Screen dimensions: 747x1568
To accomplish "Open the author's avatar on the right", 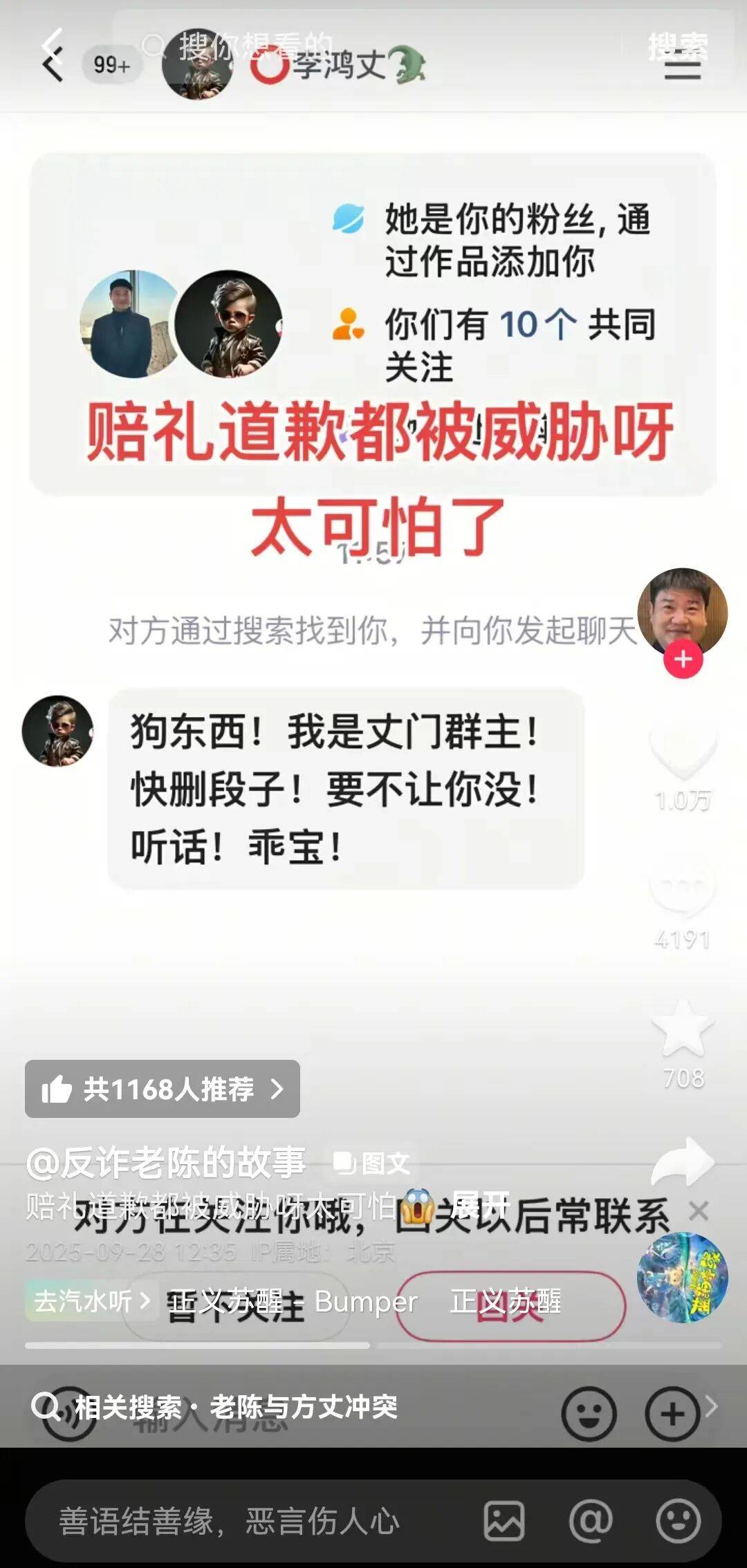I will [682, 611].
